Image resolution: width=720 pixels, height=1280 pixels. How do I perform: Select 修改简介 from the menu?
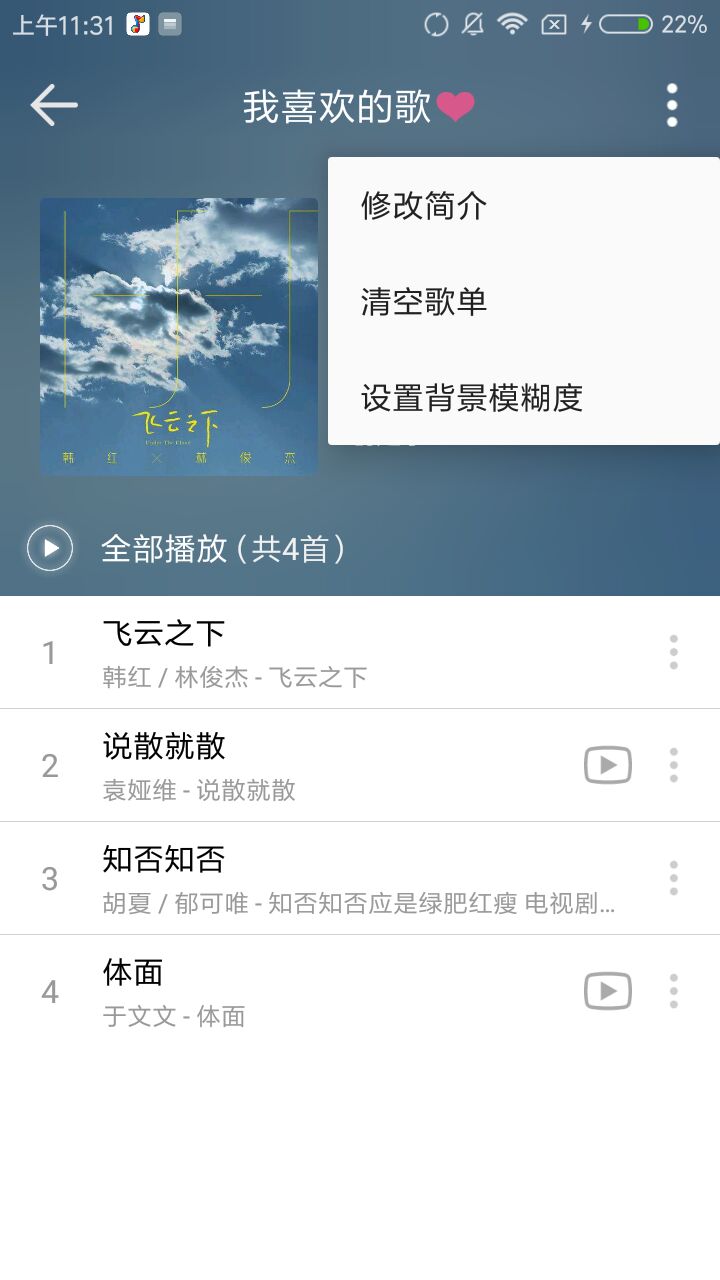pyautogui.click(x=424, y=206)
